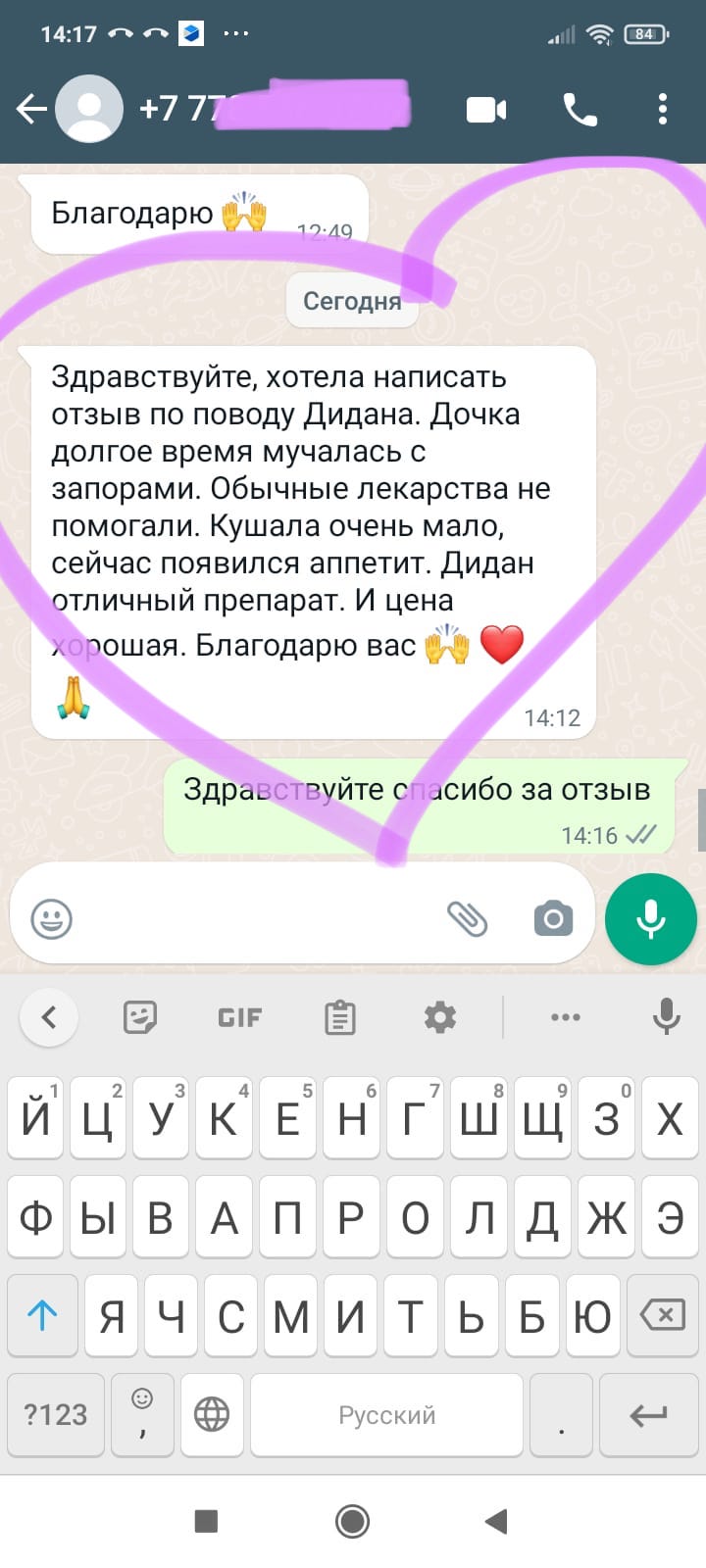Open the keyboard sticker panel
Screen dimensions: 706x1568
click(x=140, y=1017)
